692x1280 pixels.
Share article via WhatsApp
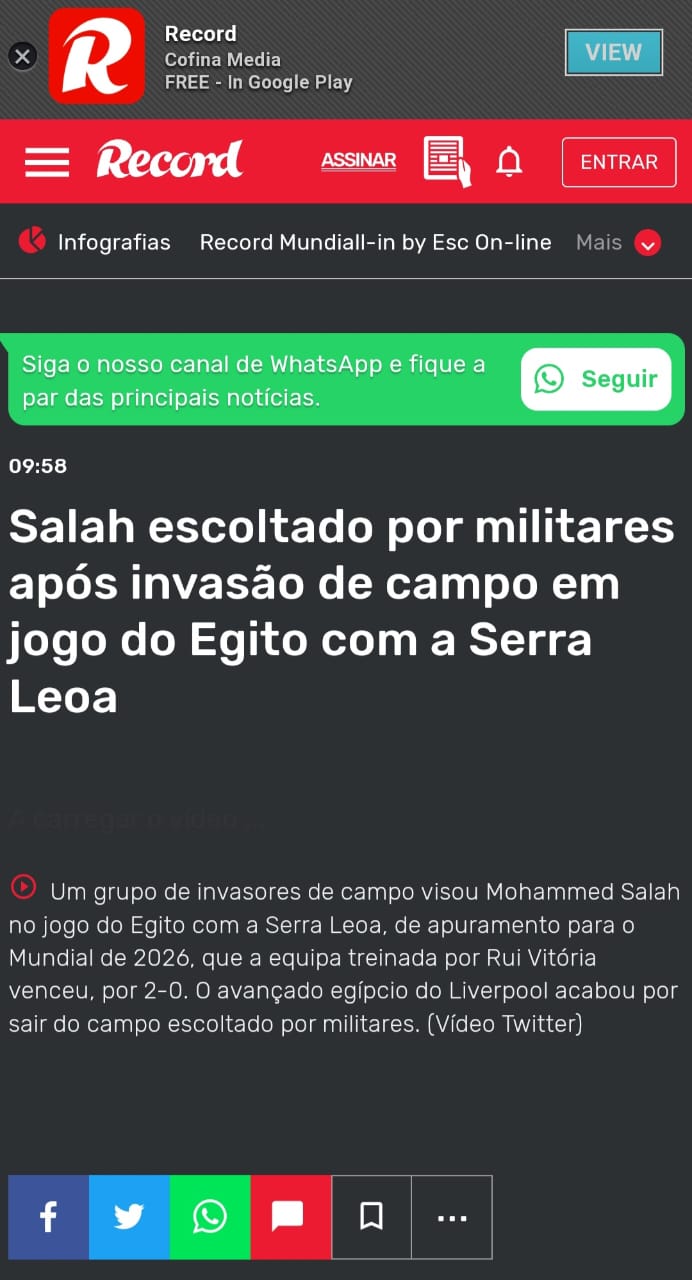tap(210, 1216)
